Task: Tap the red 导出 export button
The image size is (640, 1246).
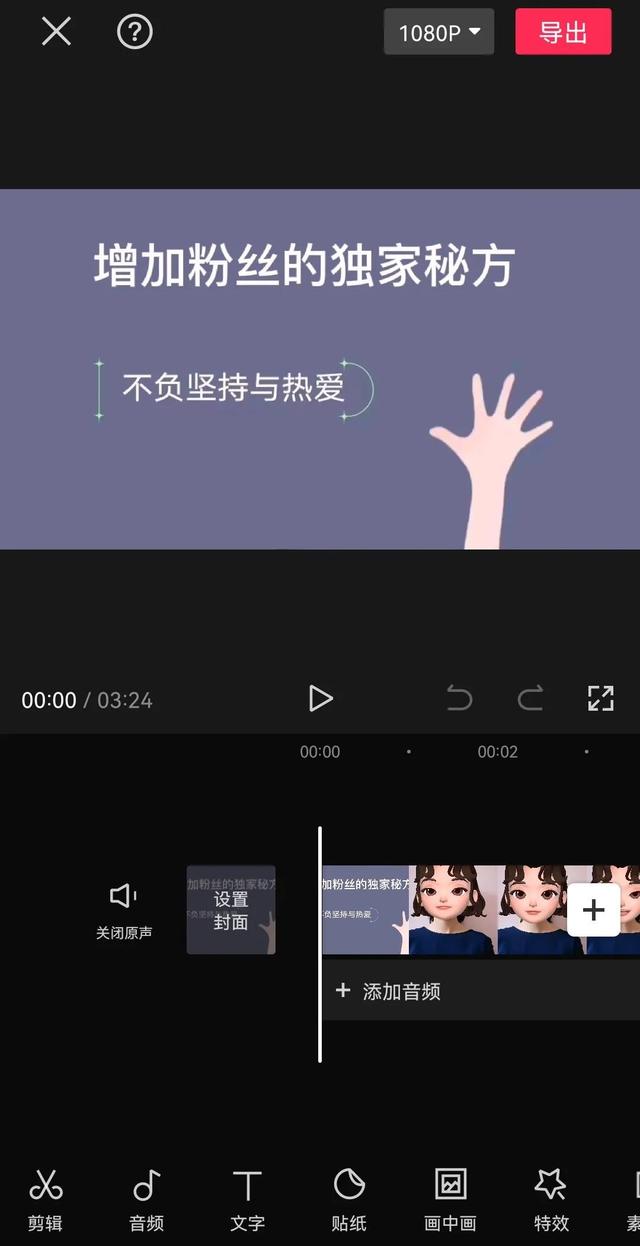Action: [563, 32]
